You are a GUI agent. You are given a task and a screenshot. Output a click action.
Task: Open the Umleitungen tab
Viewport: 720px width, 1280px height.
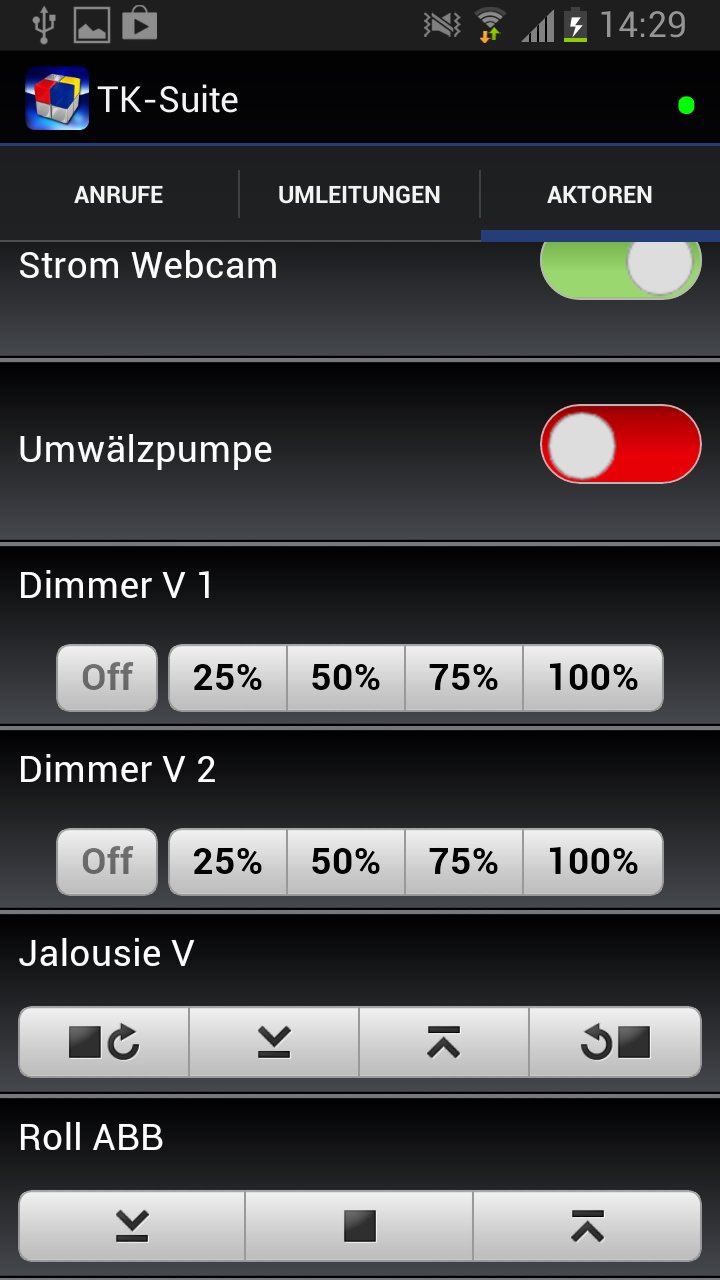359,194
